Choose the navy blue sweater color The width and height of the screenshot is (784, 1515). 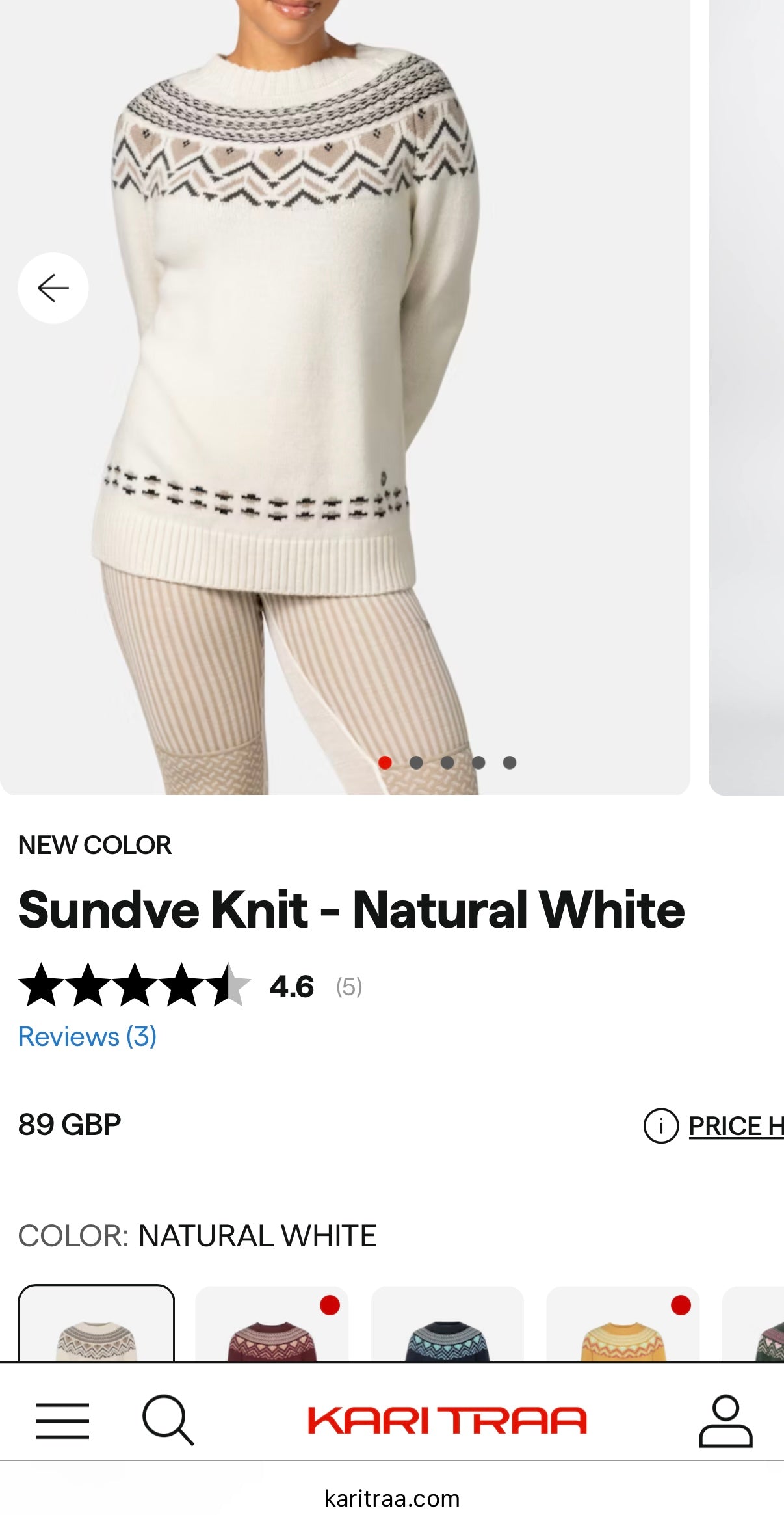447,1327
